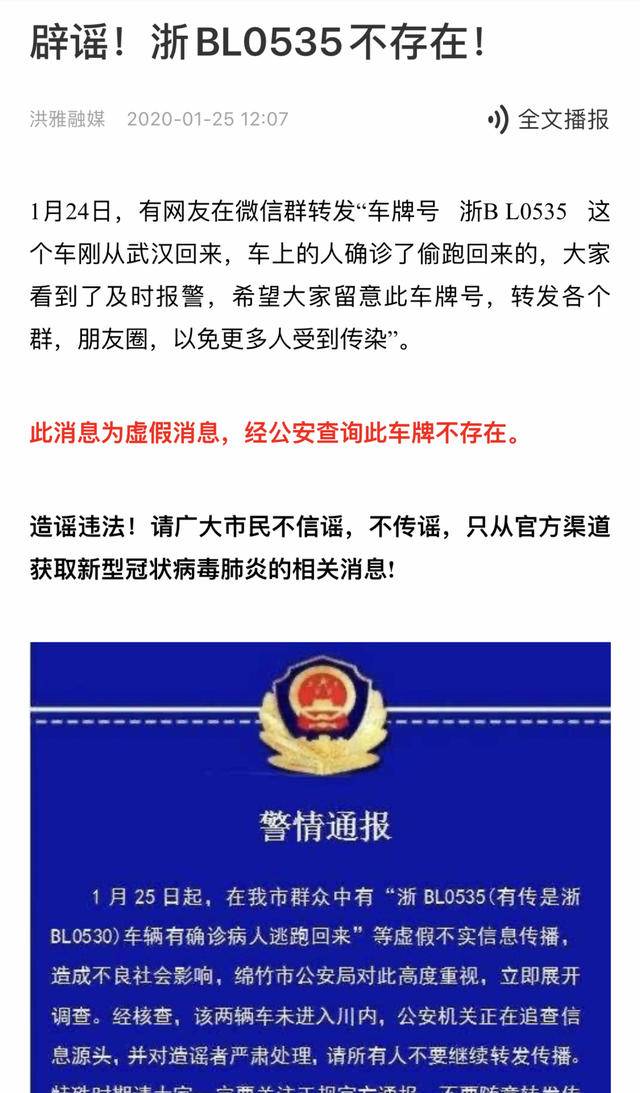Open the 警情通报 image
This screenshot has height=1093, width=640.
pos(321,867)
